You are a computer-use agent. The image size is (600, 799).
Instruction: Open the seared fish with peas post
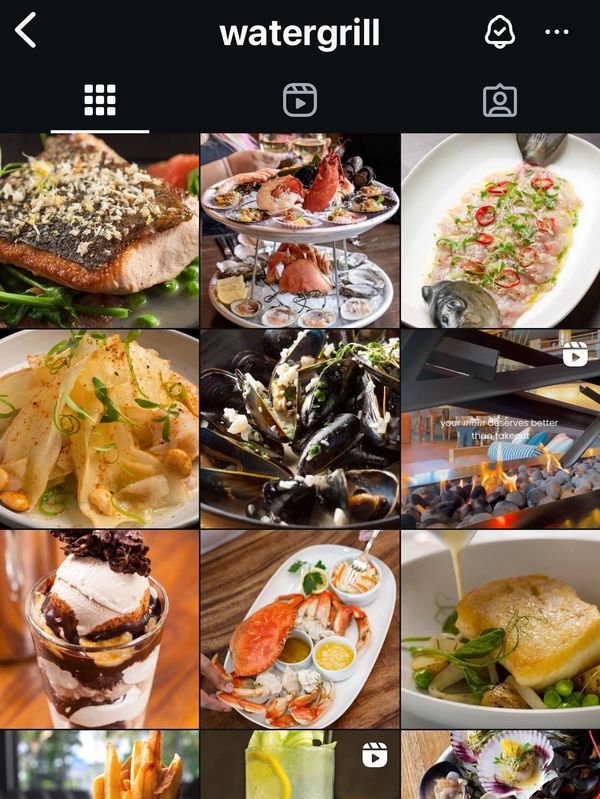(x=500, y=629)
